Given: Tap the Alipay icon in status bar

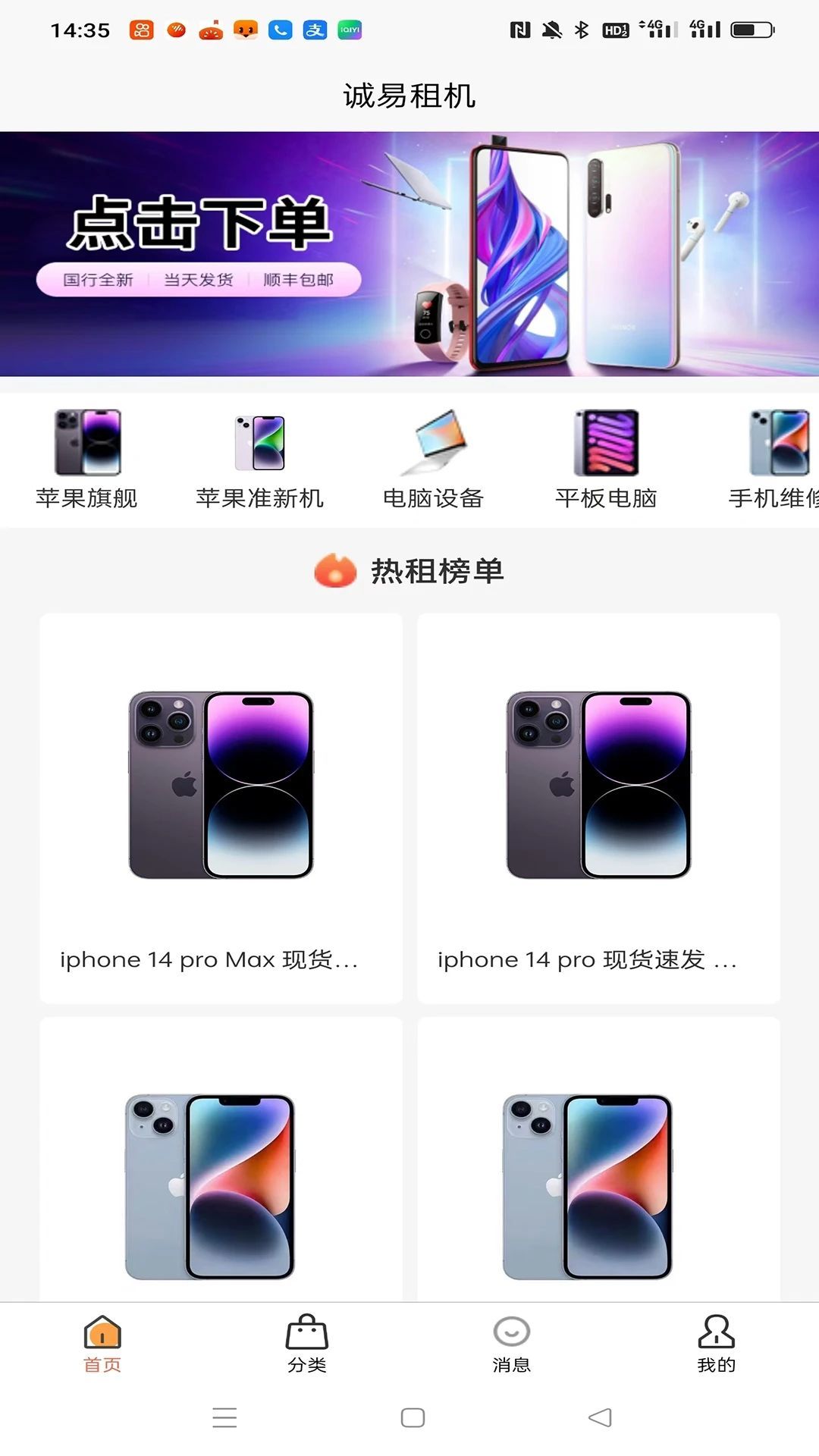Looking at the screenshot, I should [314, 31].
